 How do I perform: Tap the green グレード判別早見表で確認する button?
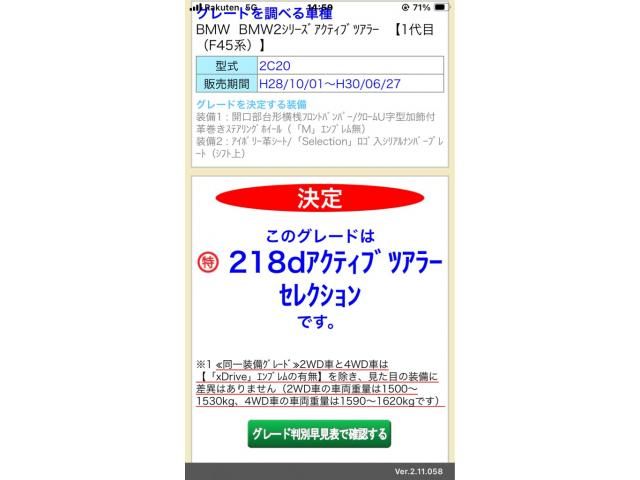[319, 434]
